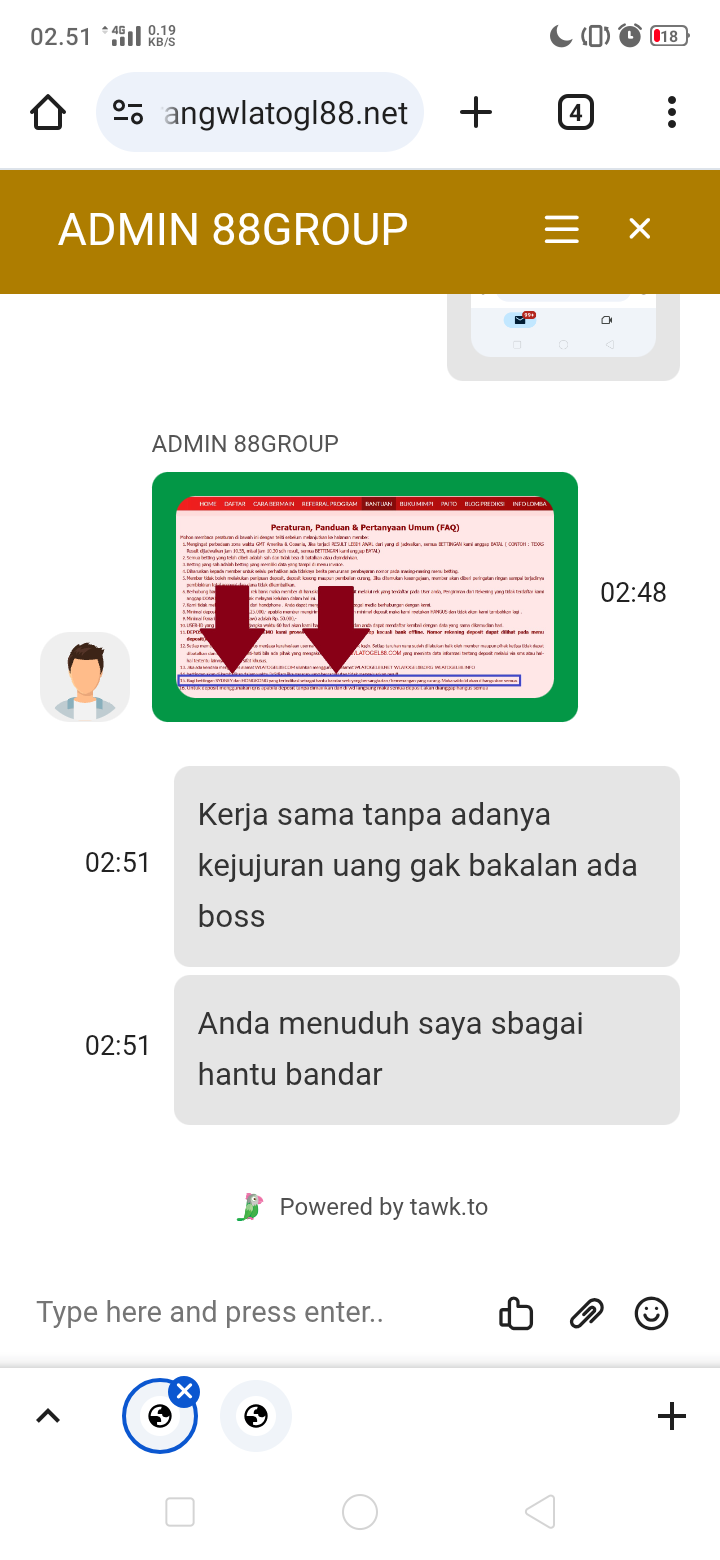
Task: Tap the address bar showing angwlatogl88.net
Action: (260, 113)
